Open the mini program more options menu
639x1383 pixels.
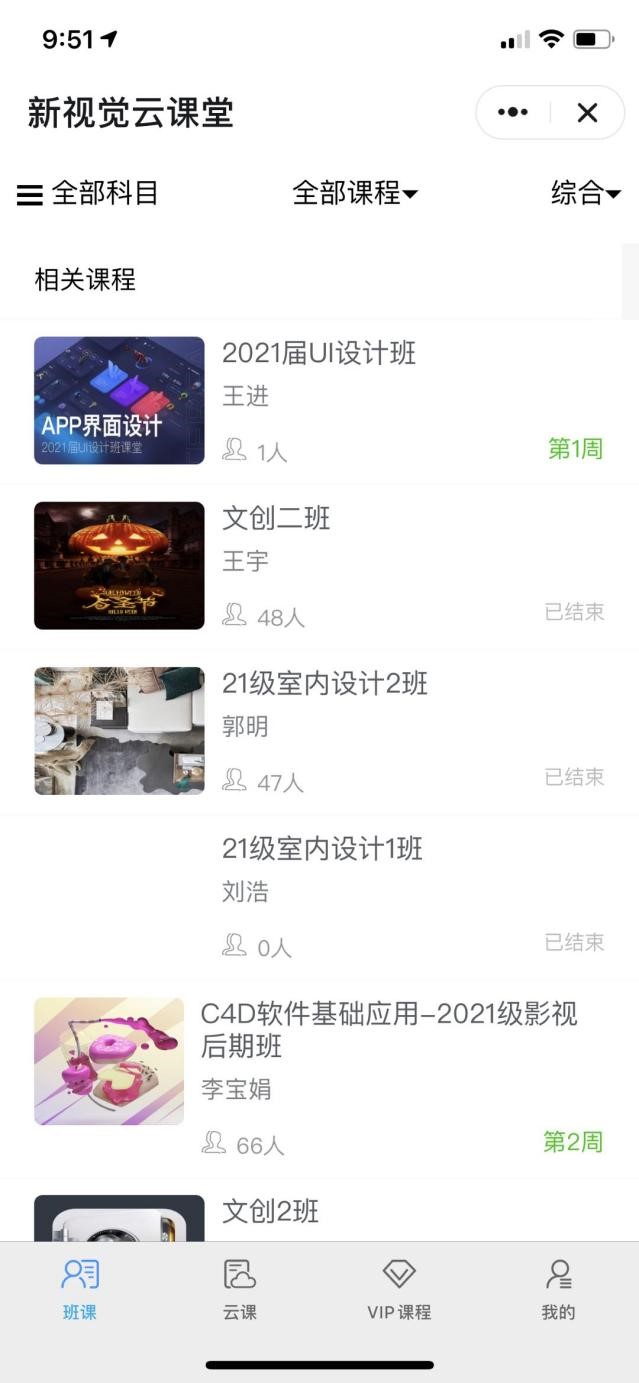pyautogui.click(x=513, y=113)
